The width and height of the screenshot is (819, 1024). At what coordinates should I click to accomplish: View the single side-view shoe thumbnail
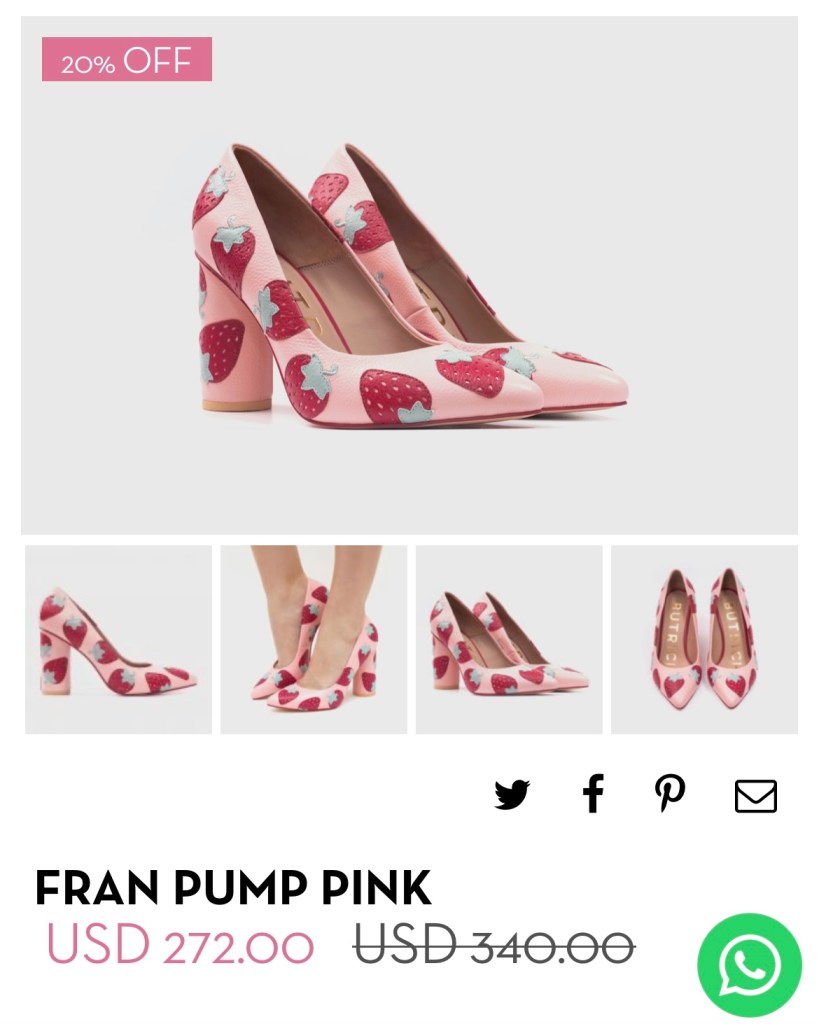pyautogui.click(x=118, y=640)
